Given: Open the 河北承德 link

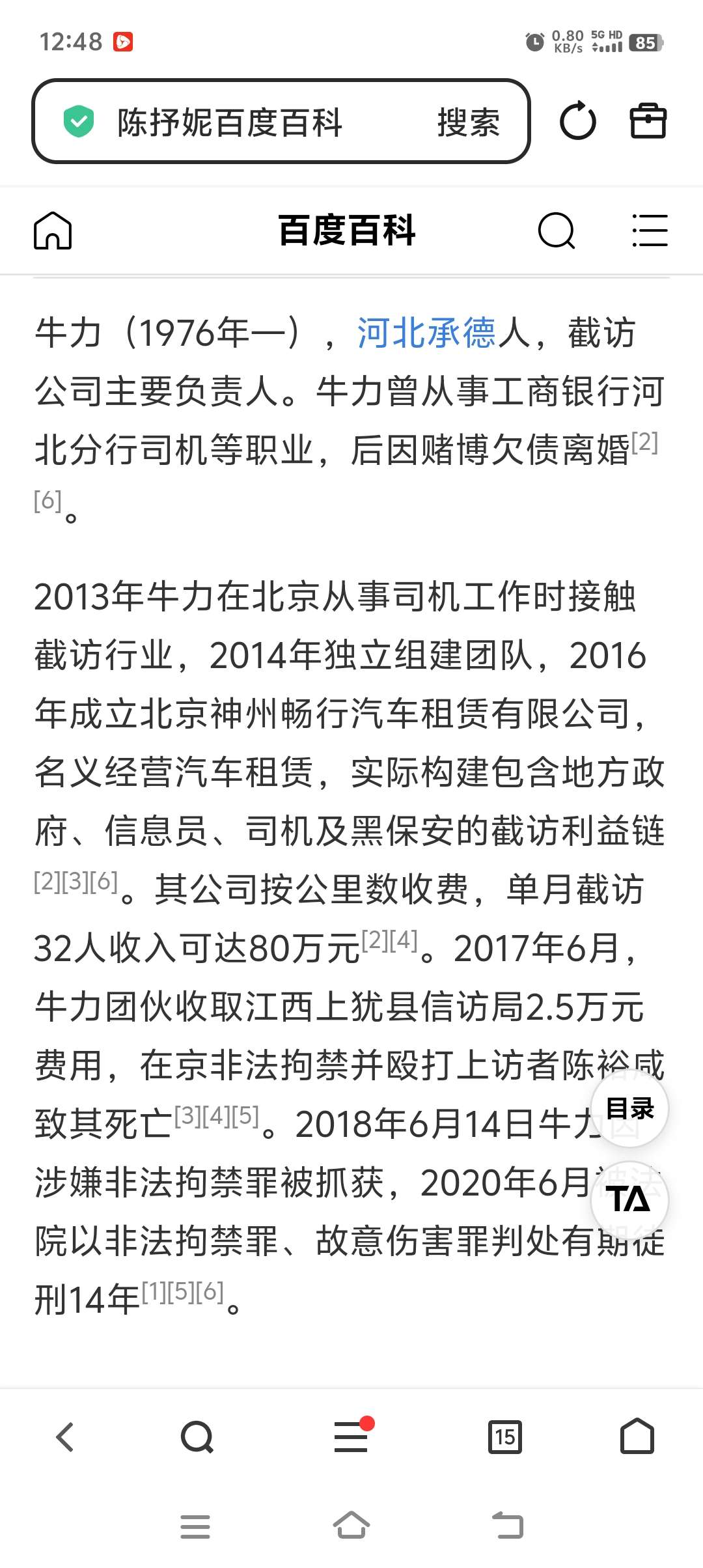Looking at the screenshot, I should (426, 333).
